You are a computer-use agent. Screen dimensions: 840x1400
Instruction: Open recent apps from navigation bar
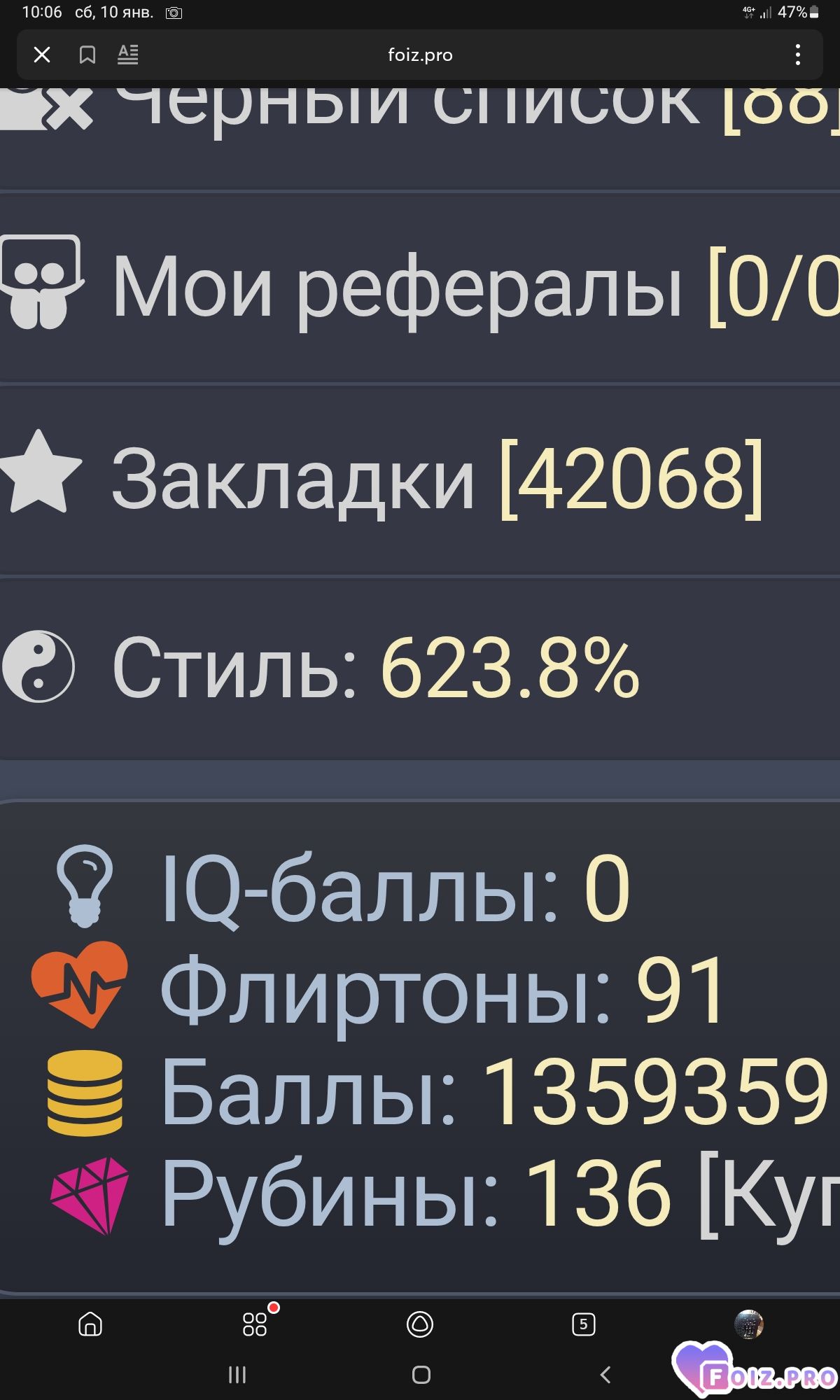coord(237,1375)
